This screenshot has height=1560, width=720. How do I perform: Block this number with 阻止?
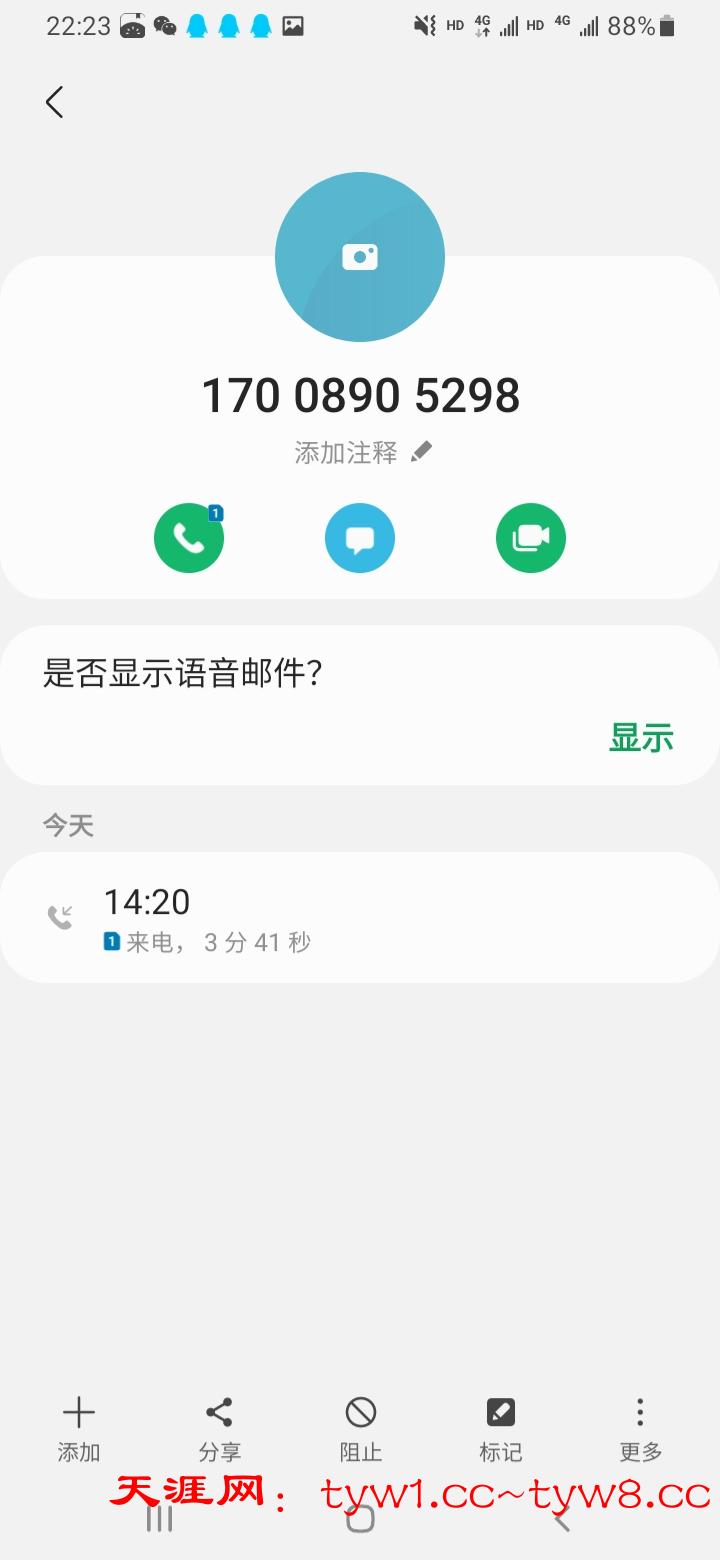[360, 1428]
